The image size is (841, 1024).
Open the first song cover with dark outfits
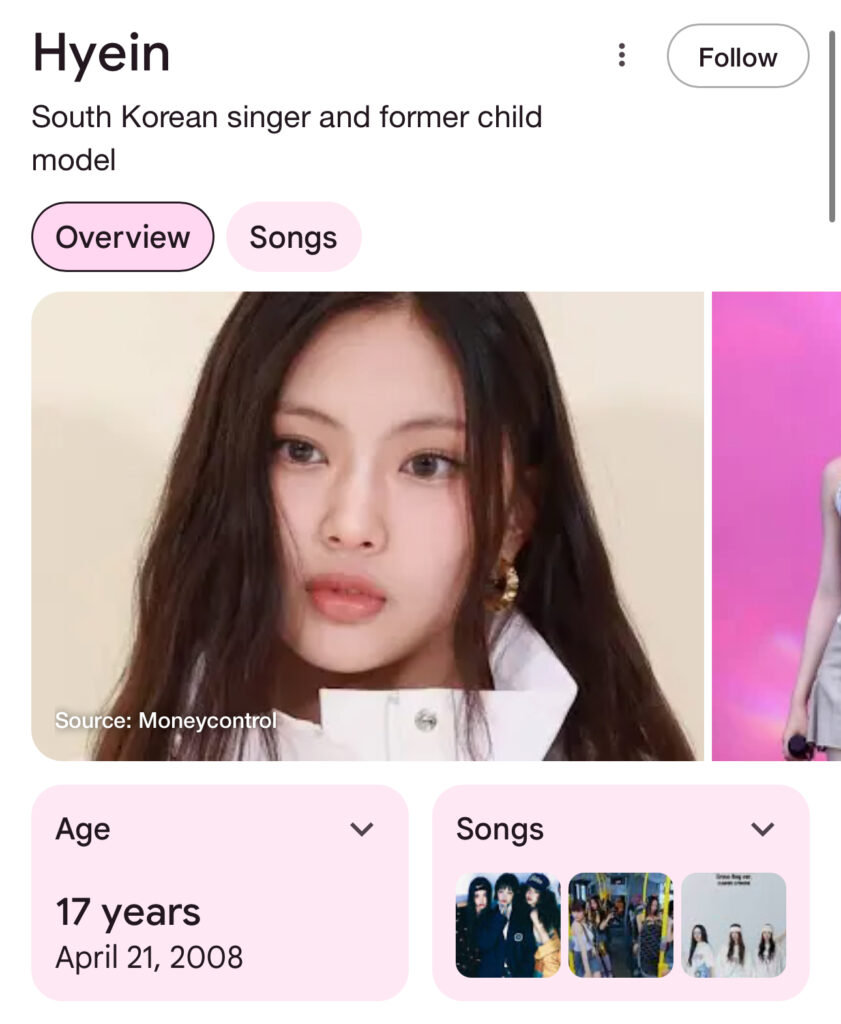click(x=508, y=925)
